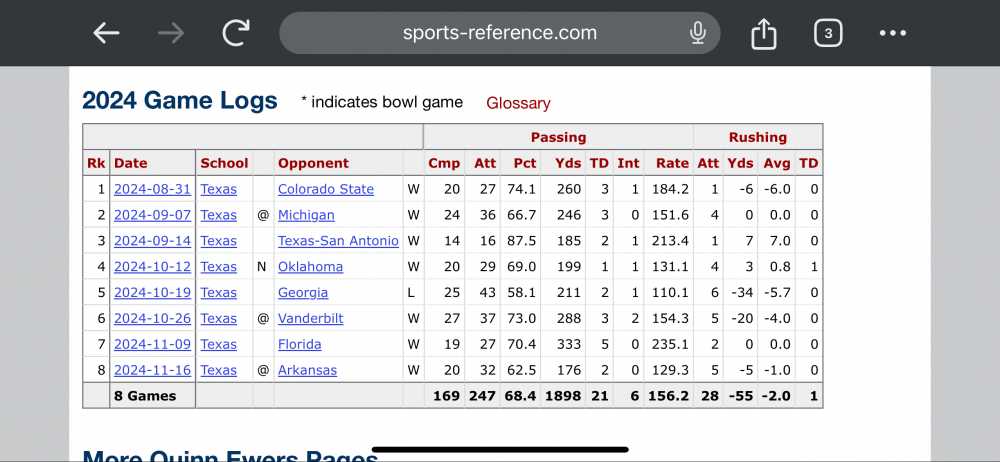Image resolution: width=1000 pixels, height=462 pixels.
Task: Open the Glossary link
Action: click(518, 103)
